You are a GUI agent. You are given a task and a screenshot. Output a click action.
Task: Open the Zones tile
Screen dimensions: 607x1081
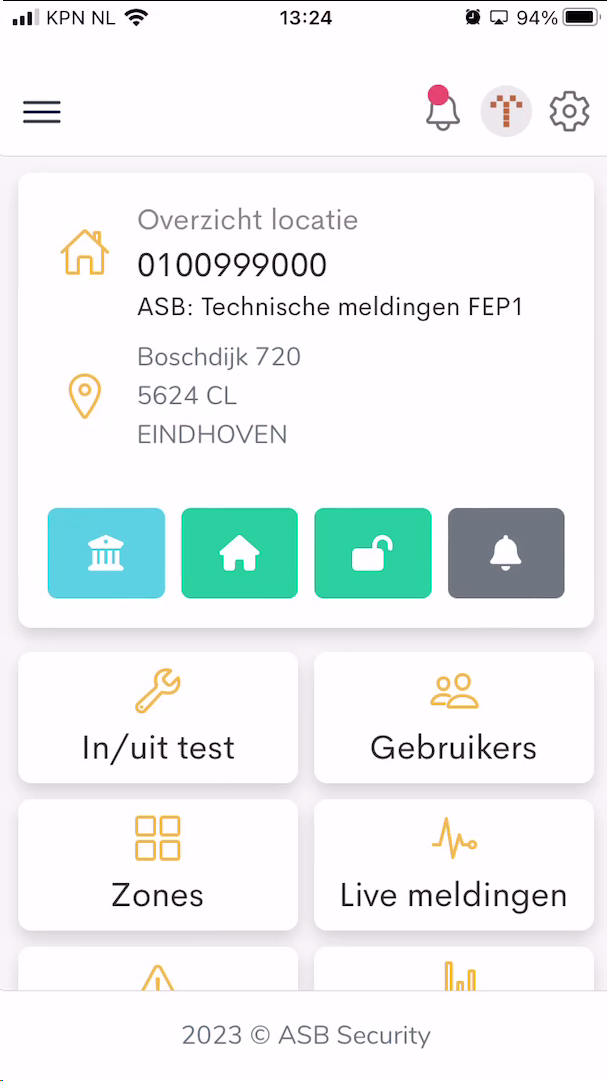158,865
